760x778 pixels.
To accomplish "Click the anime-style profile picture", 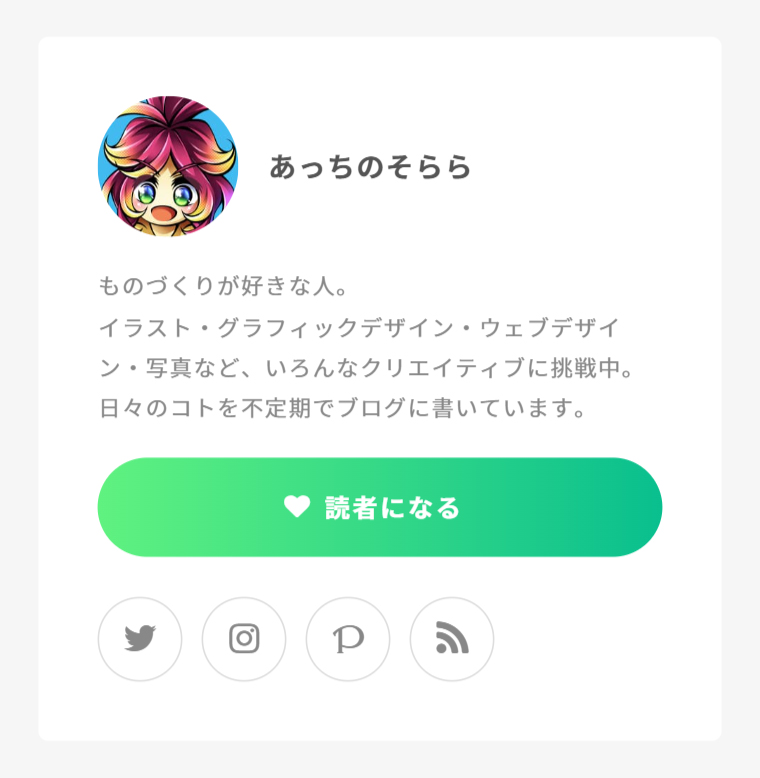I will tap(167, 167).
